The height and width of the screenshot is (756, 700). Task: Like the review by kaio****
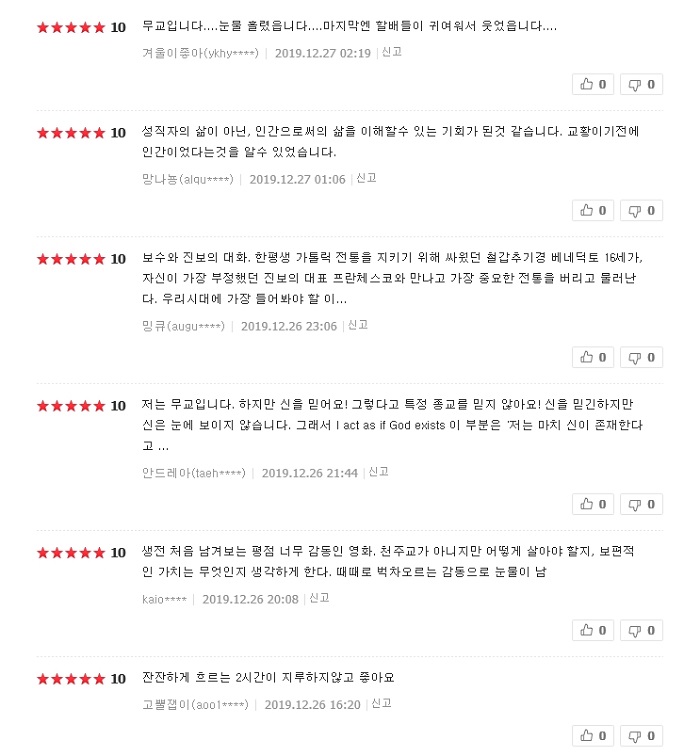pyautogui.click(x=592, y=630)
